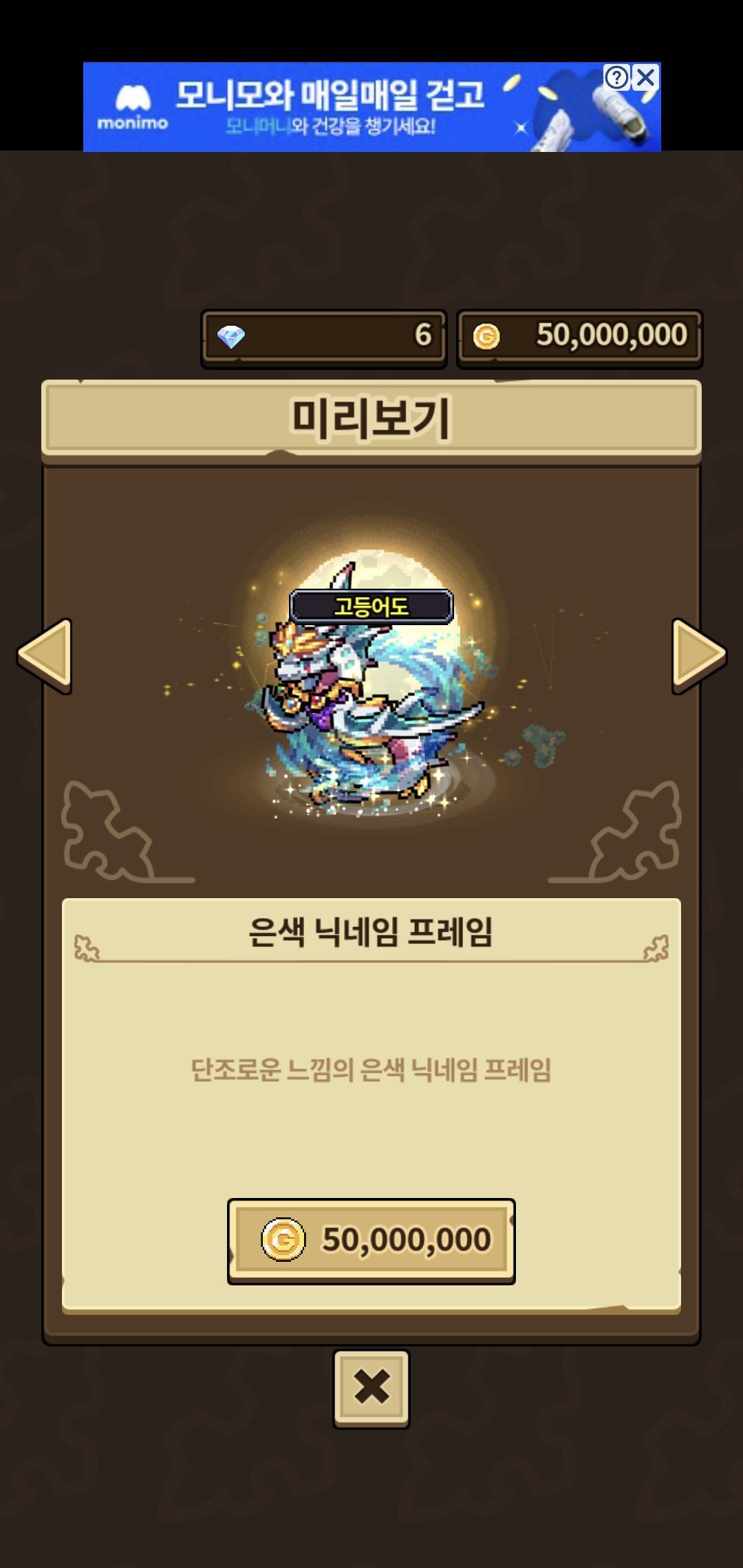Image resolution: width=743 pixels, height=1568 pixels.
Task: Dismiss the monimo ad banner
Action: (646, 77)
